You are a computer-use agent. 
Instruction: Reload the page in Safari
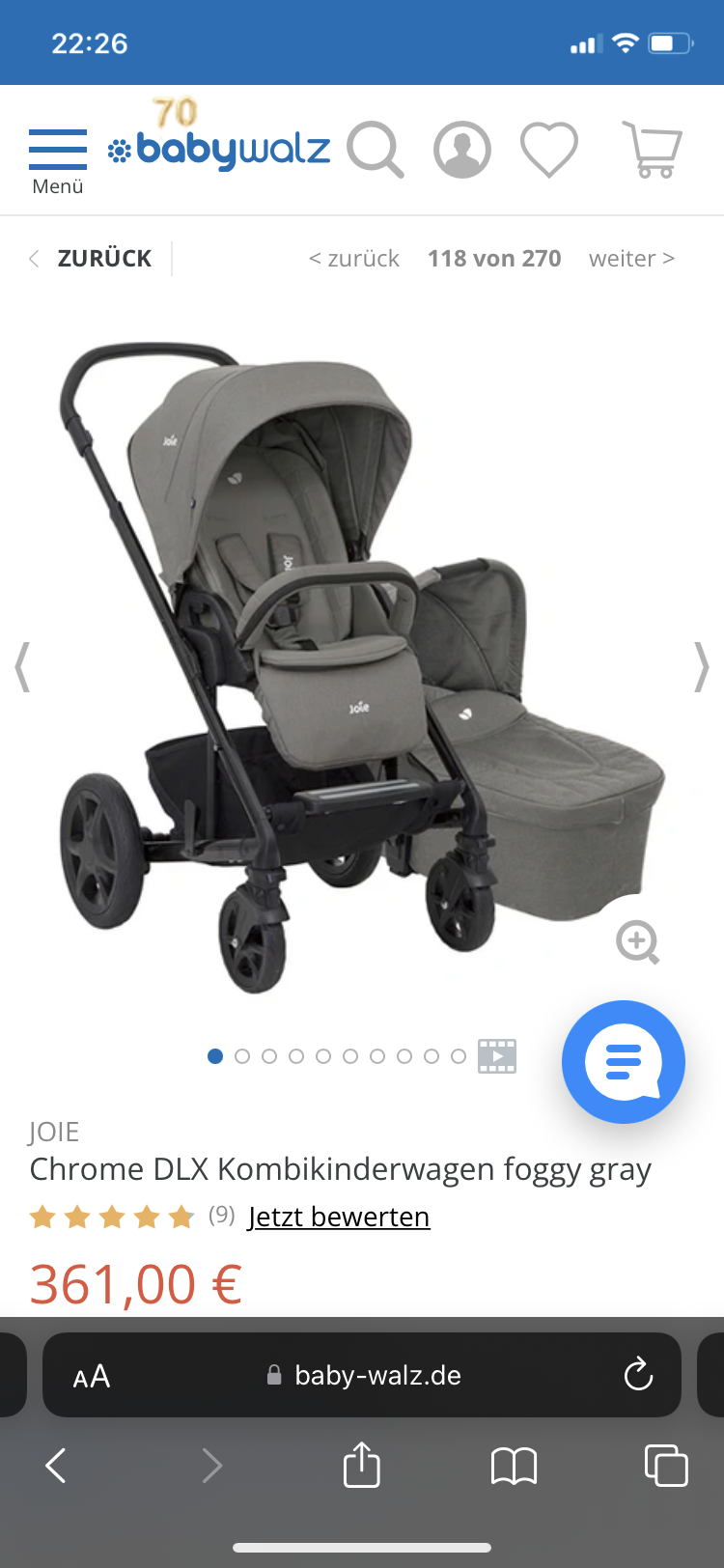coord(638,1375)
